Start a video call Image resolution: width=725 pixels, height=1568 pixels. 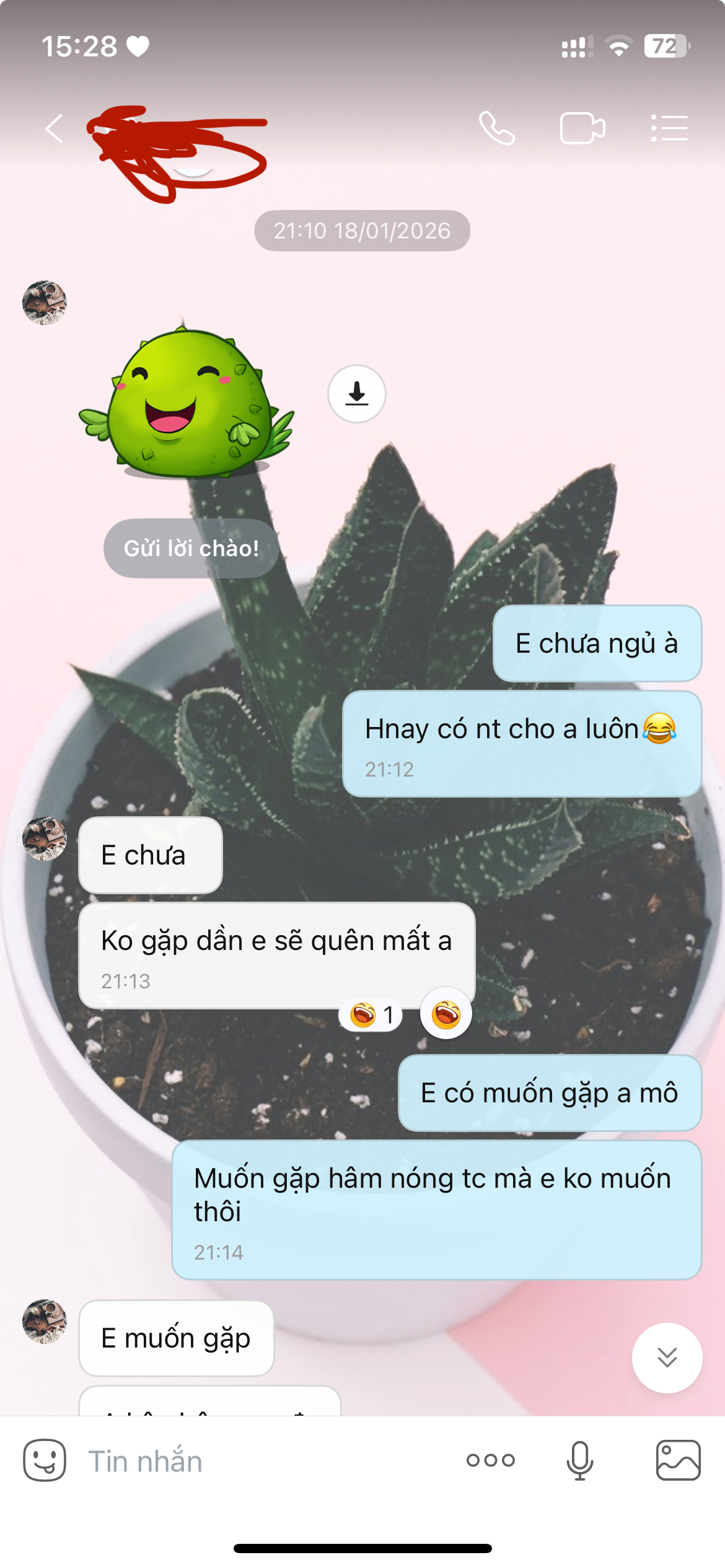tap(582, 129)
